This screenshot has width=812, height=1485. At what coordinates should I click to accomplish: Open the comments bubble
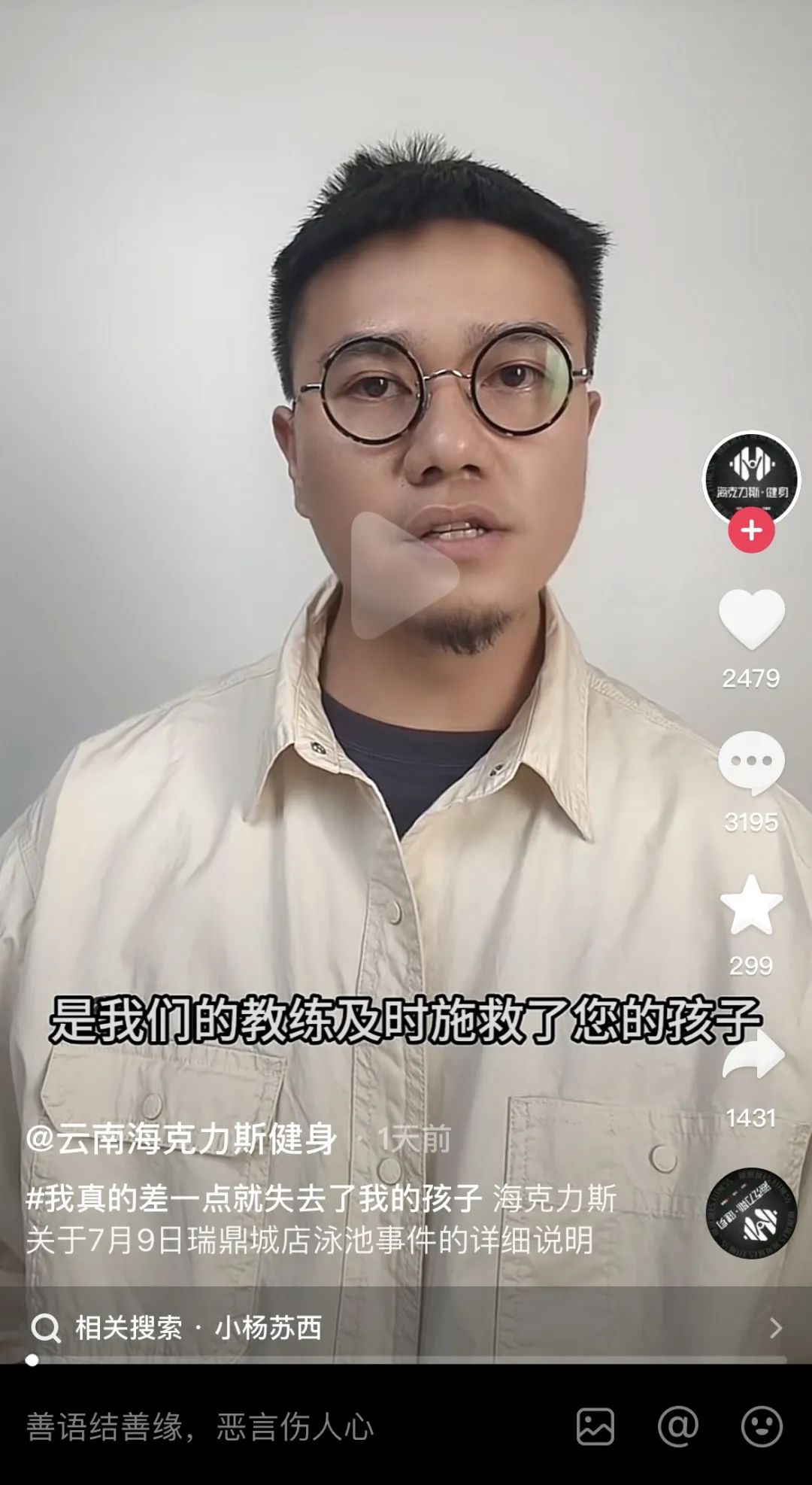(x=751, y=764)
